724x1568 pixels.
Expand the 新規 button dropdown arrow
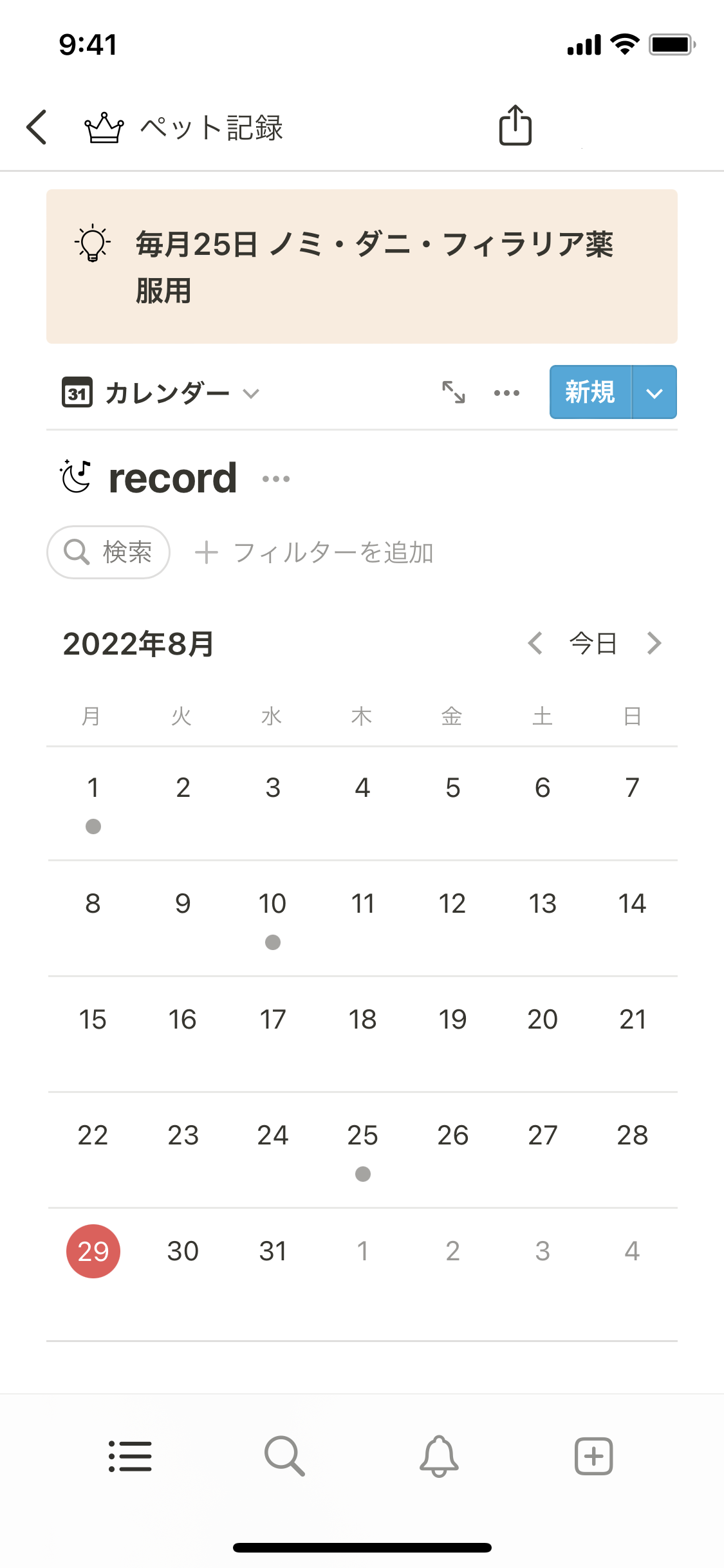point(654,393)
